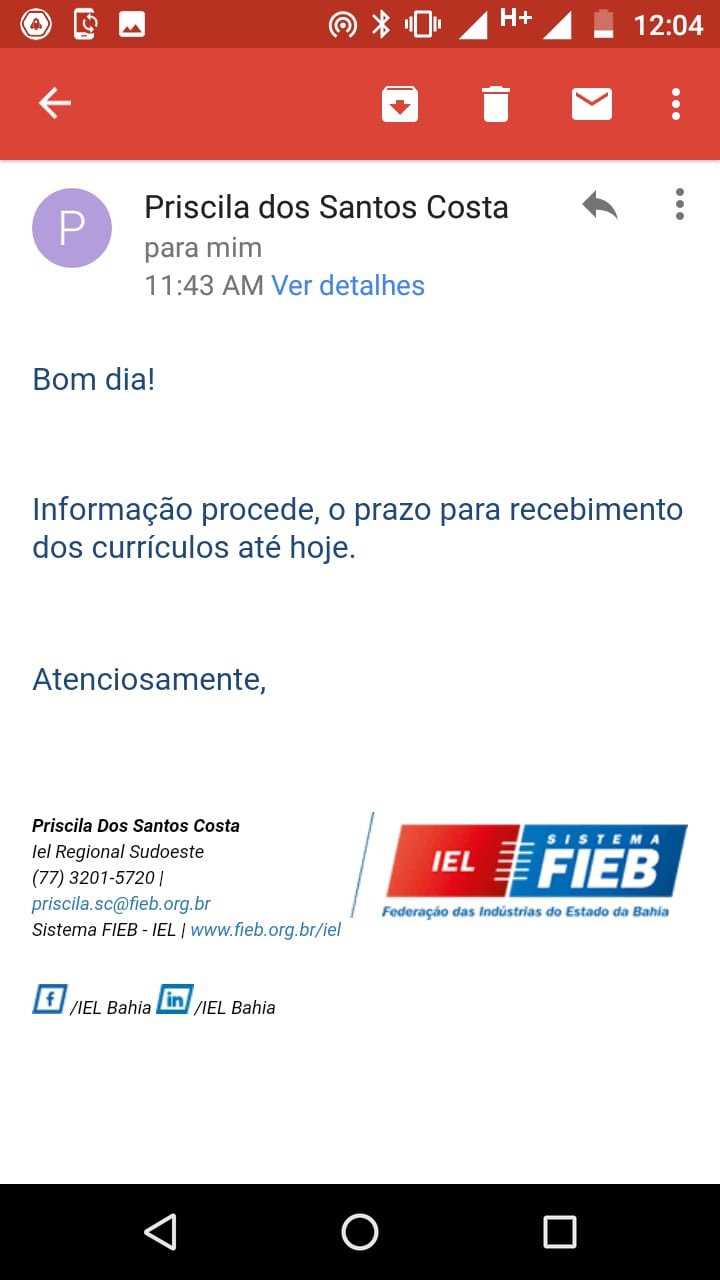Open www.fieb.org.br/iel website link
The width and height of the screenshot is (720, 1280).
click(x=266, y=930)
